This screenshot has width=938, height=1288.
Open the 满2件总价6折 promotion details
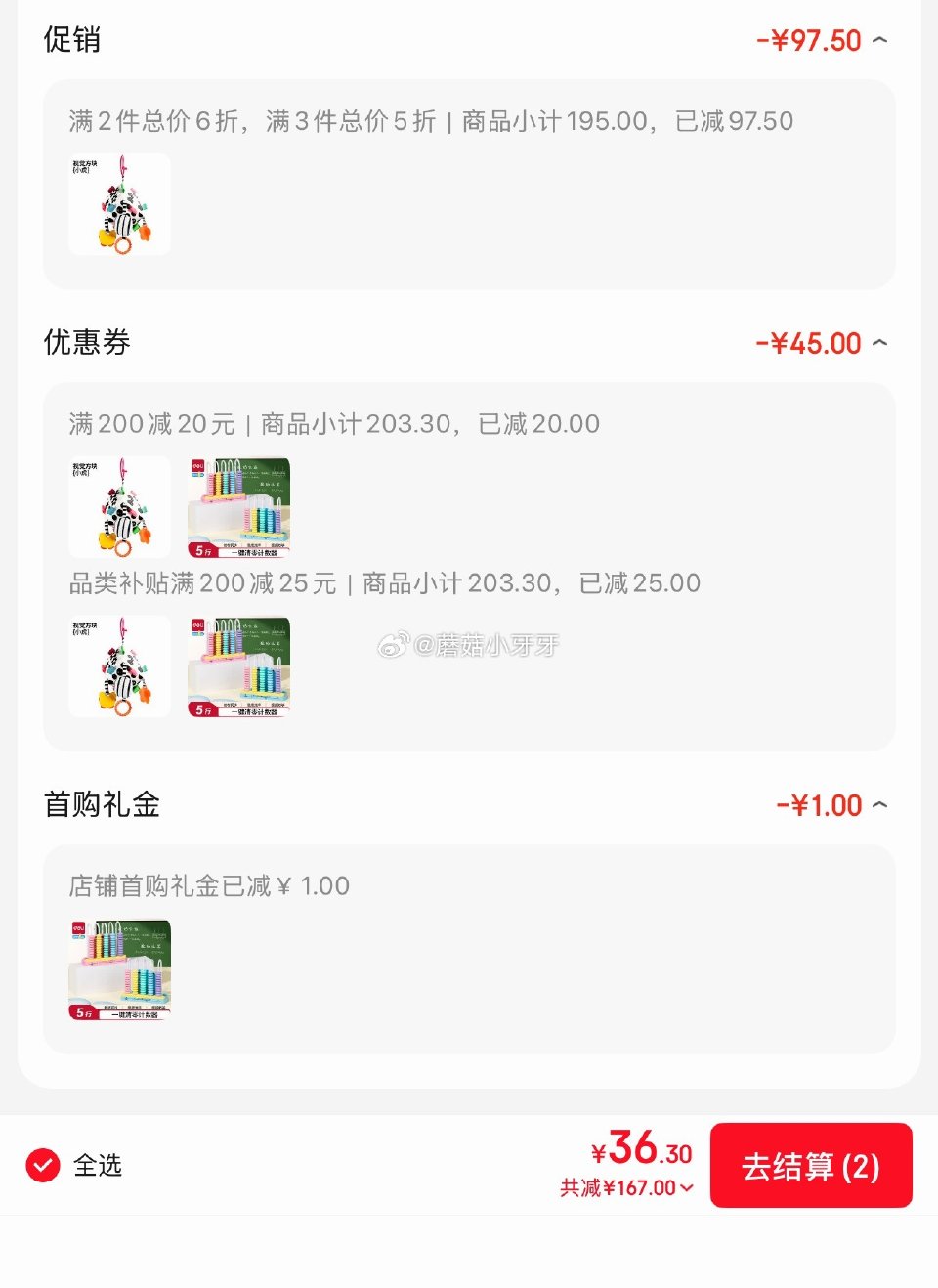[195, 121]
